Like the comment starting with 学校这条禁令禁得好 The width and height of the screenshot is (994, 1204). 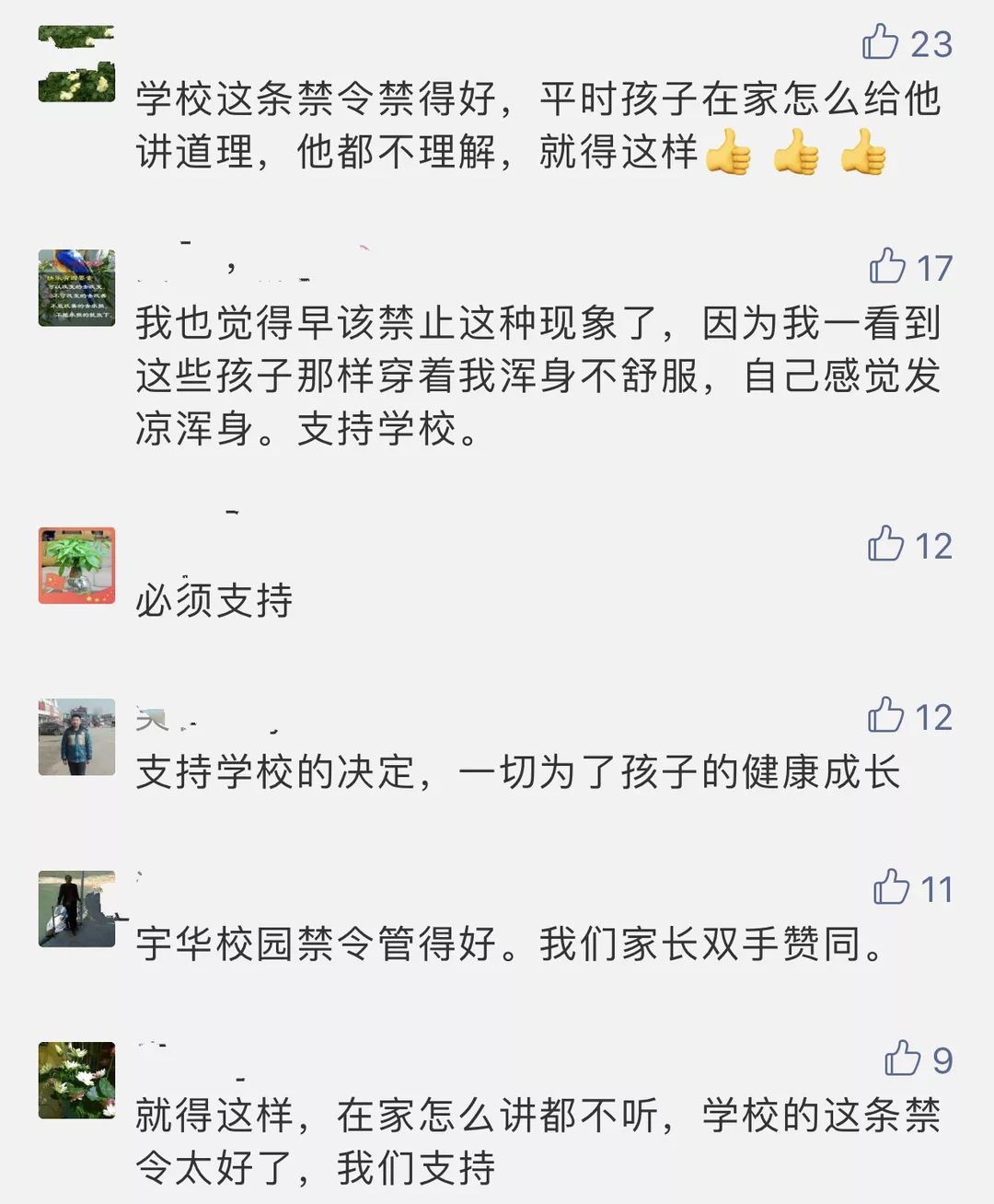(880, 42)
